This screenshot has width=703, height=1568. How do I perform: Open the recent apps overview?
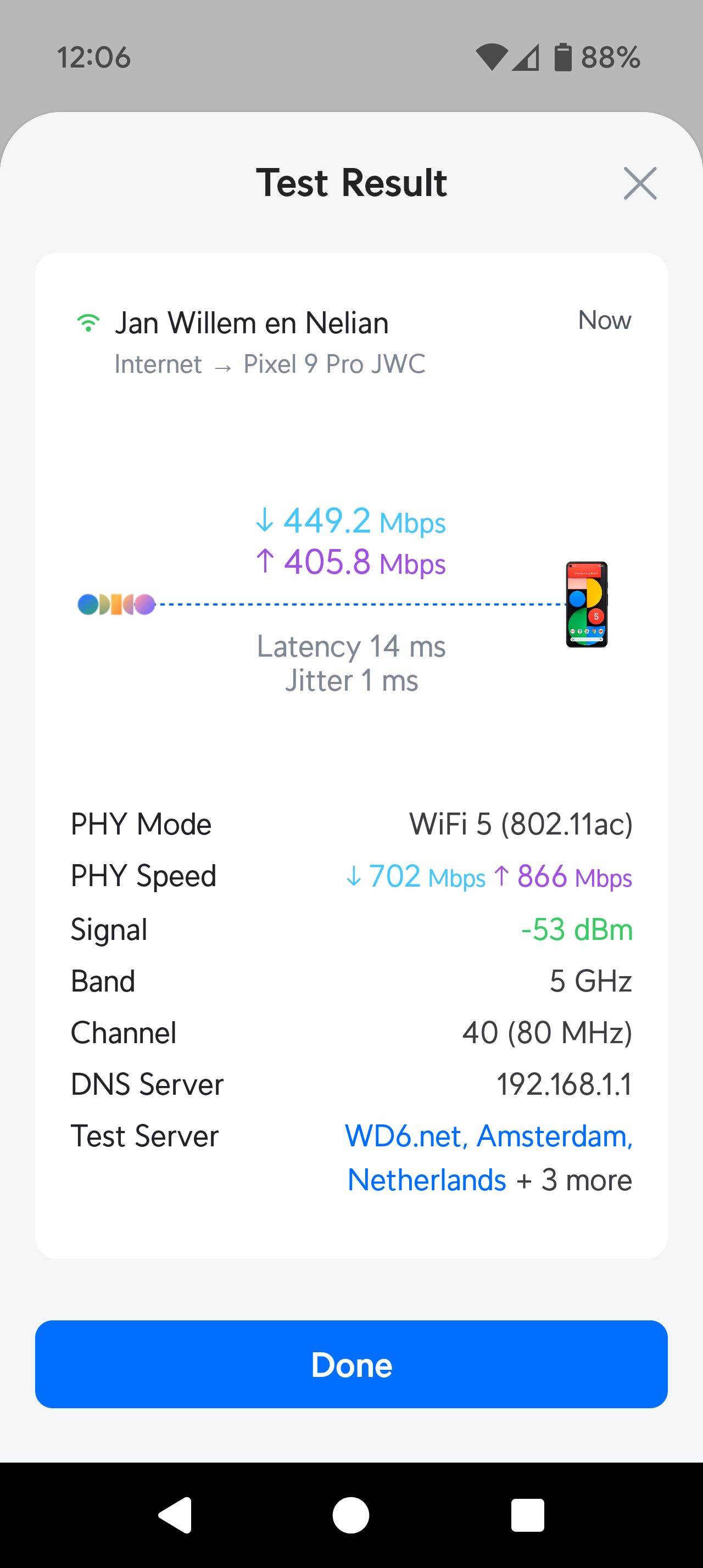pos(527,1515)
